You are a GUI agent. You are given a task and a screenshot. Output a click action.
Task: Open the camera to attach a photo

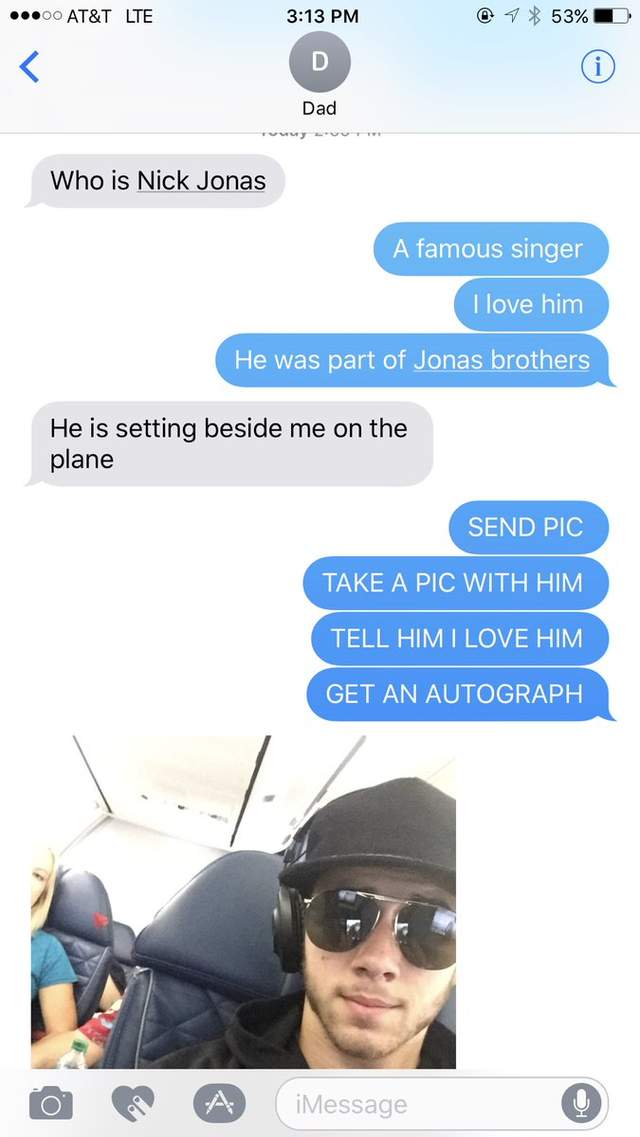(48, 1103)
